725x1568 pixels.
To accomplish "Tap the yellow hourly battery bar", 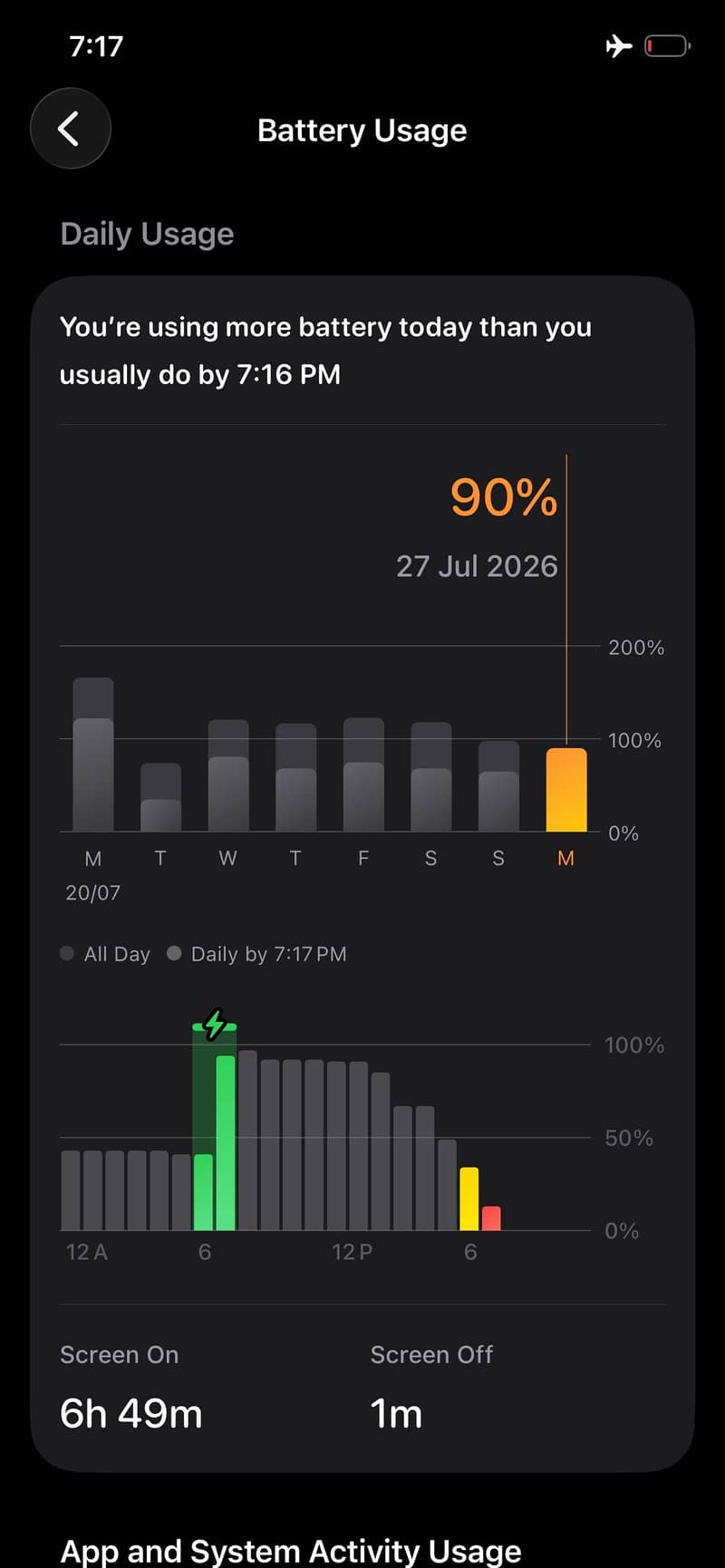I will 469,1198.
